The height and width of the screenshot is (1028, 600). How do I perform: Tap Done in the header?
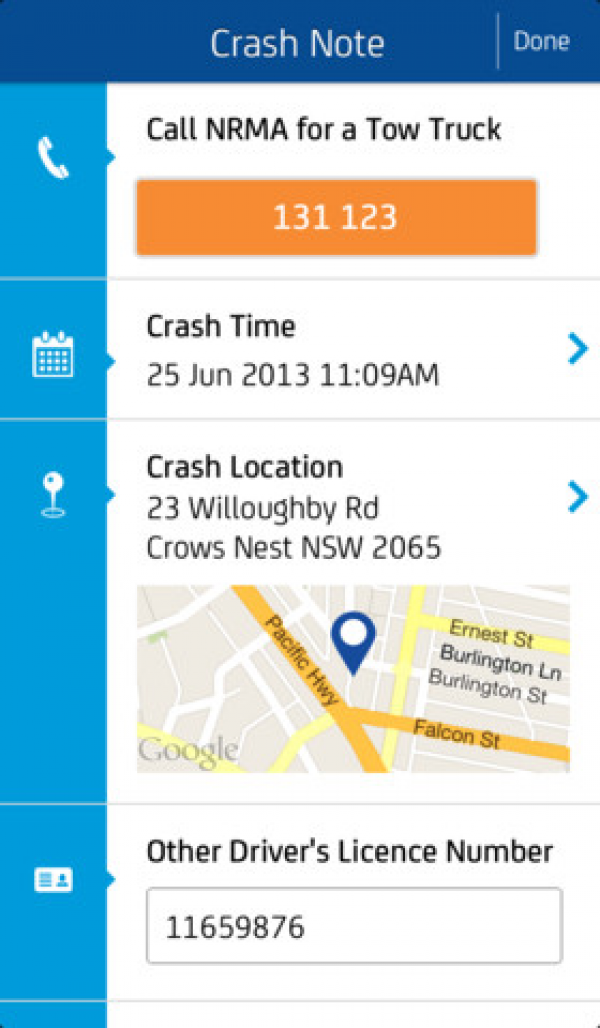click(x=542, y=42)
